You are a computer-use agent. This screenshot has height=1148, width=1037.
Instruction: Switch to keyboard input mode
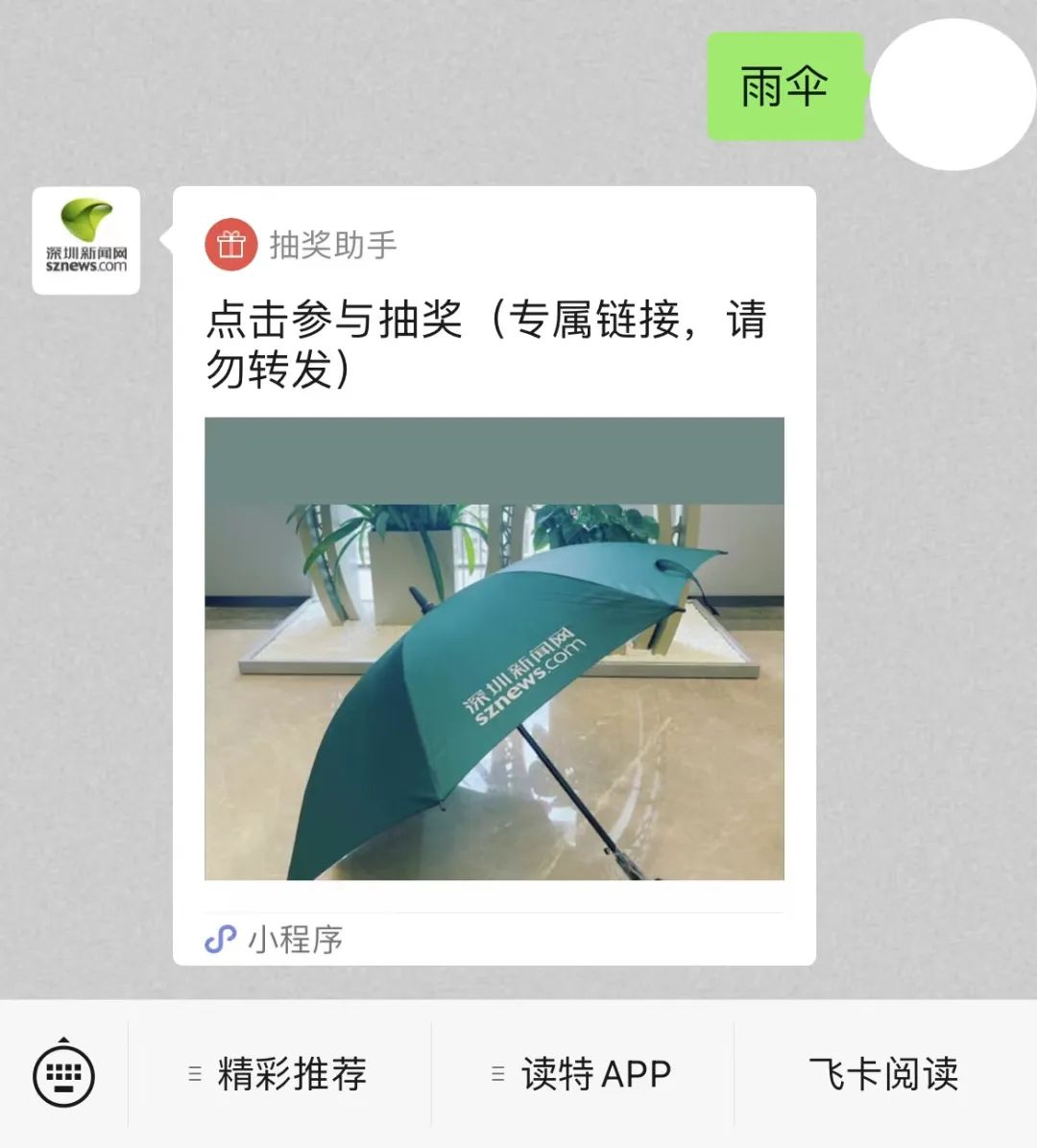point(63,1073)
